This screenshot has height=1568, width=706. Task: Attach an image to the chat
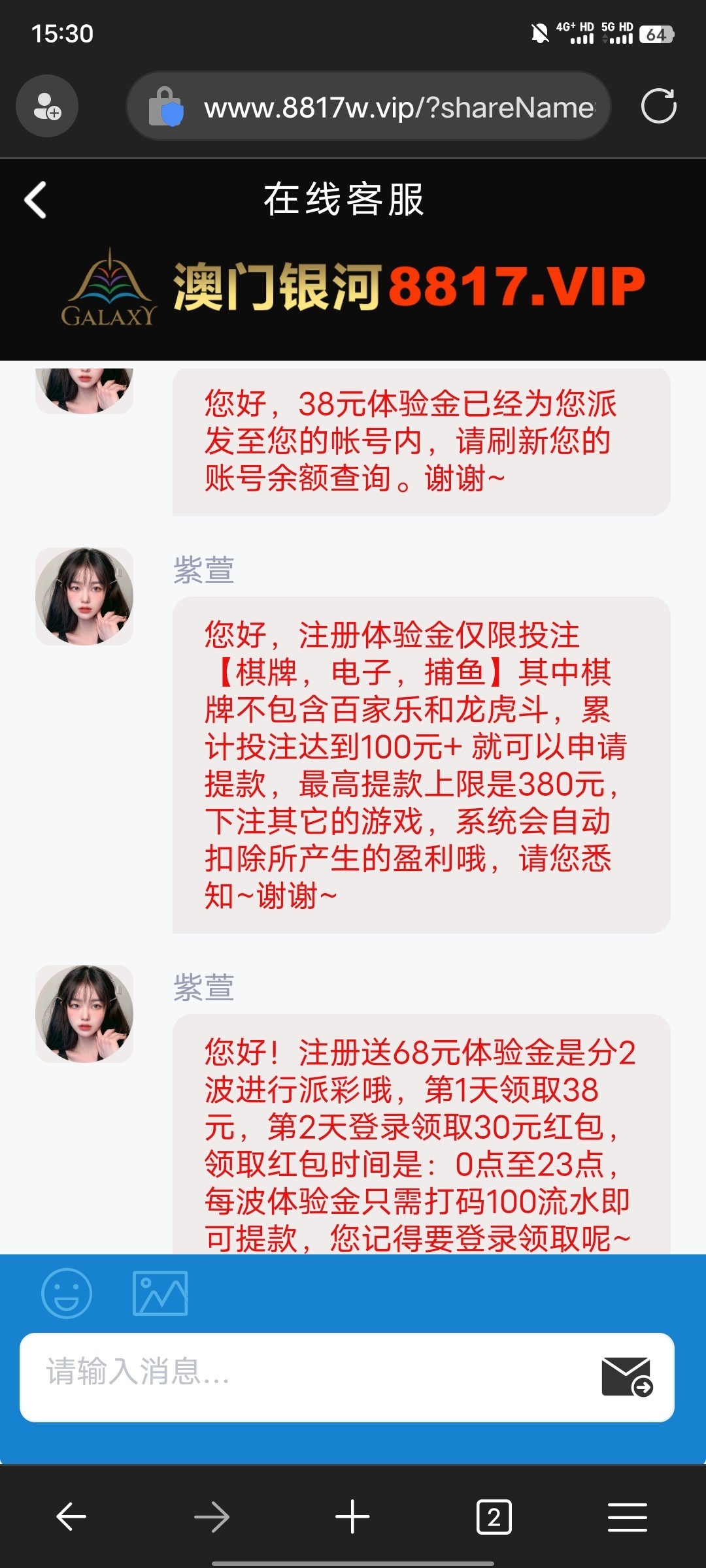pos(160,1293)
